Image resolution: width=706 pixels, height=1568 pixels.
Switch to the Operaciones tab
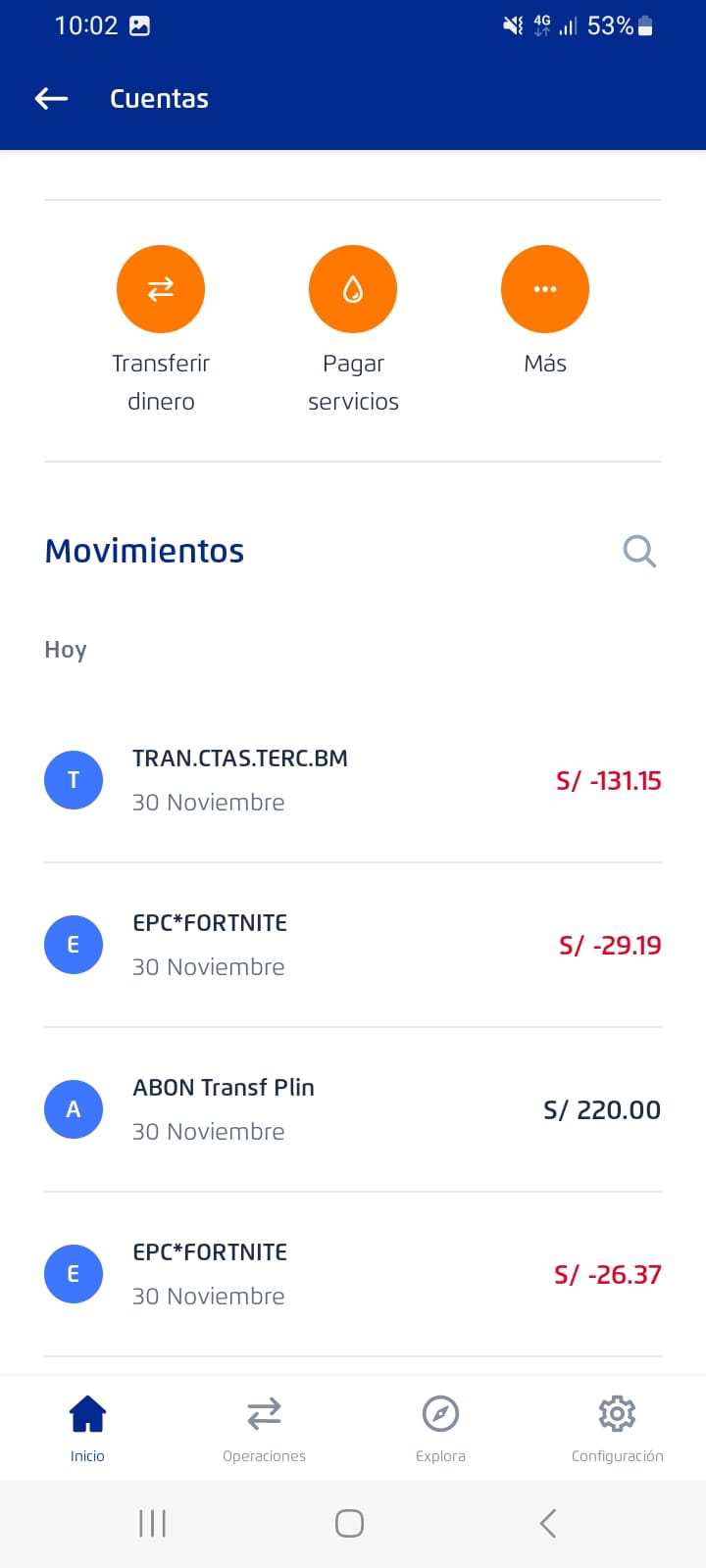pyautogui.click(x=264, y=1427)
